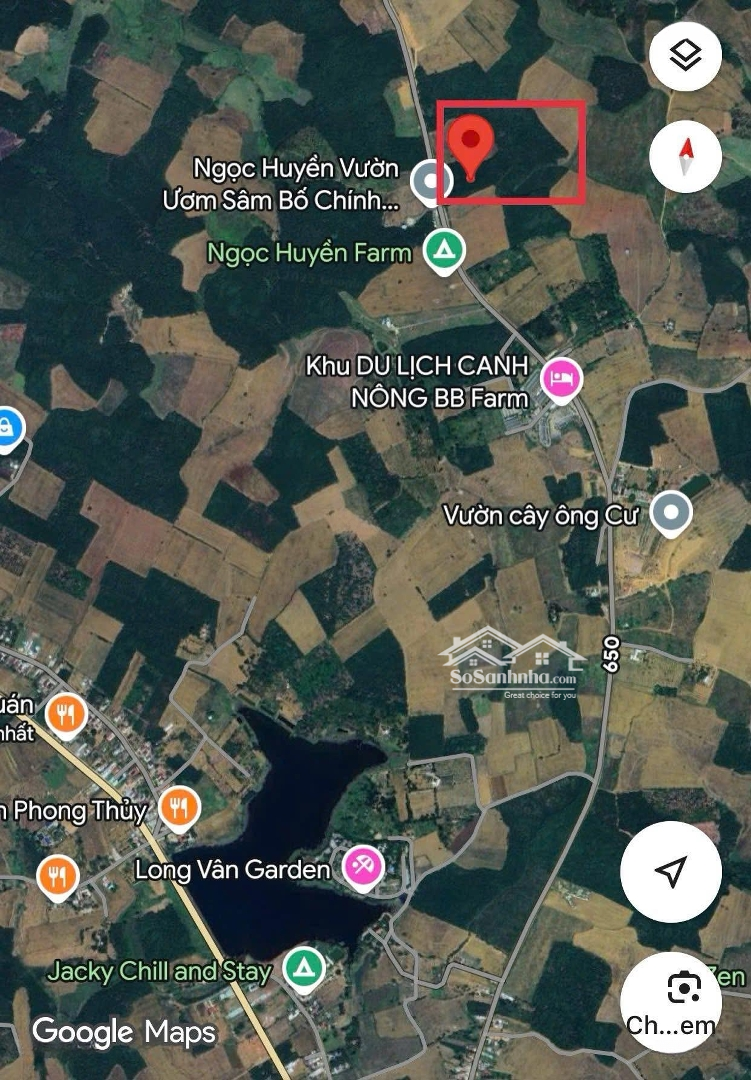Viewport: 751px width, 1080px height.
Task: Open Ngọc Huyền Vườn Ươm Sâm Bố Chính marker
Action: coord(432,181)
